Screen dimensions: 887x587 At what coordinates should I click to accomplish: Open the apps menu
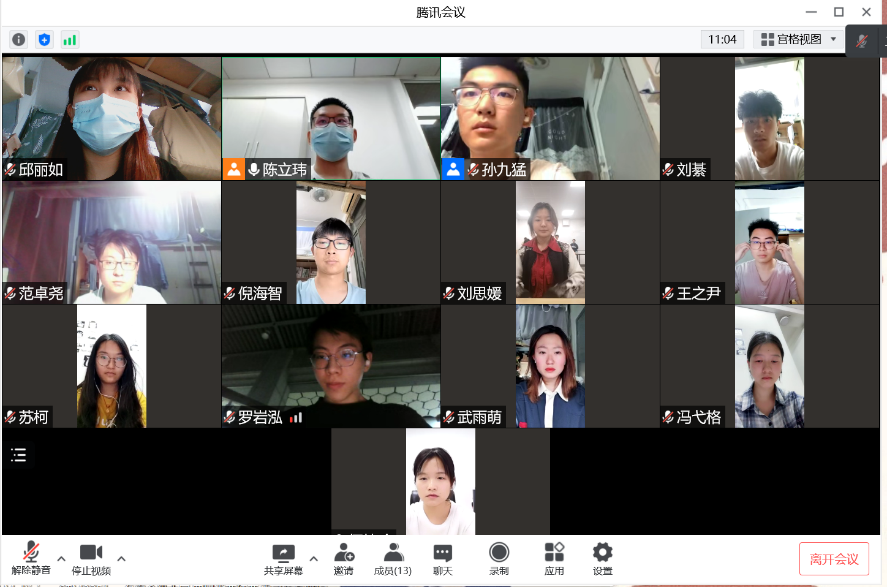pos(554,556)
